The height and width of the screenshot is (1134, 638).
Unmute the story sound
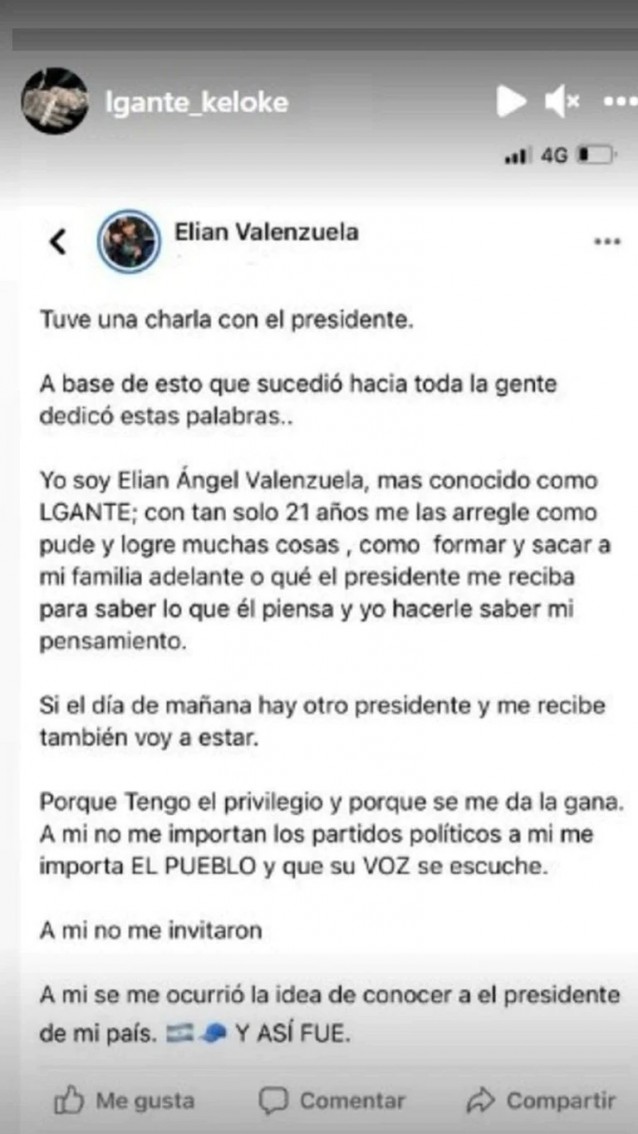(561, 101)
